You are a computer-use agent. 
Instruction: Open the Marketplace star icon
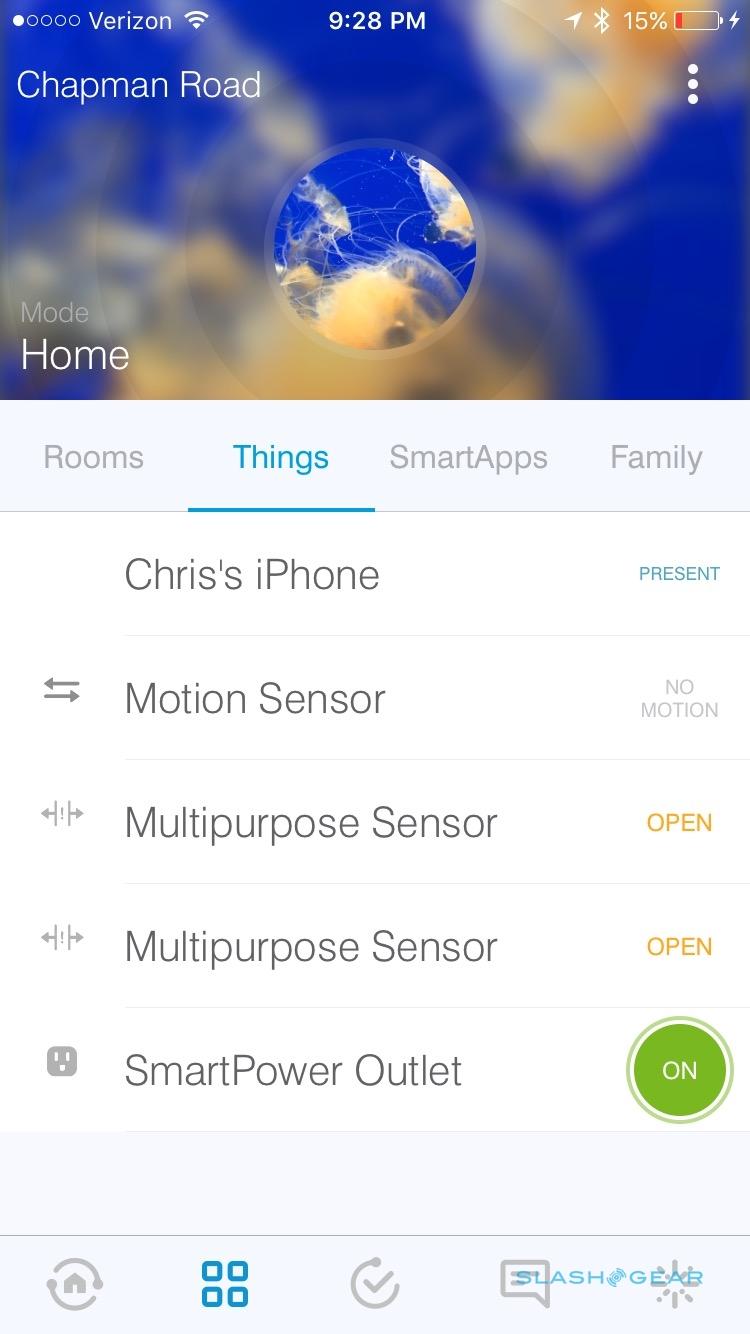[675, 1284]
